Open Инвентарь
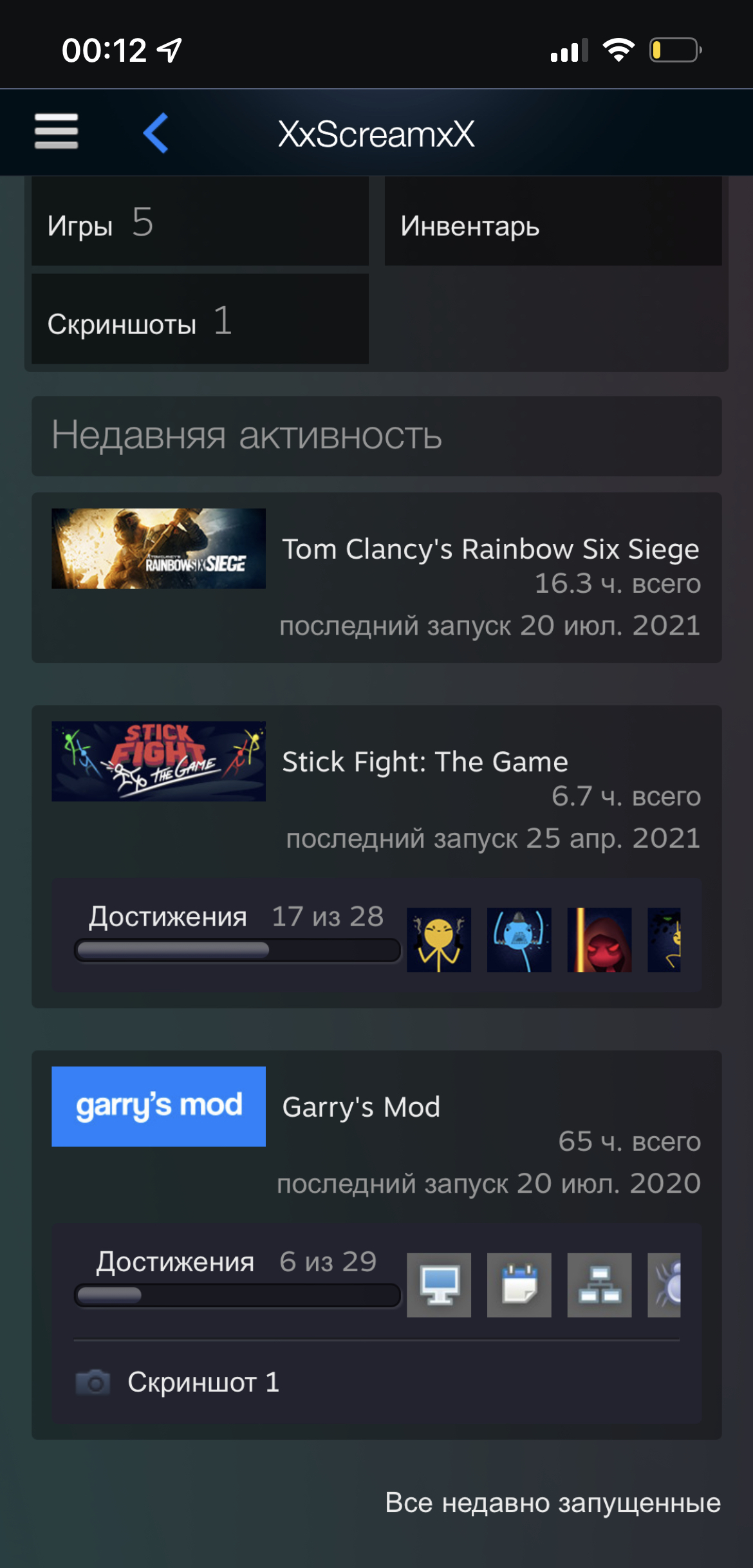 (x=553, y=223)
